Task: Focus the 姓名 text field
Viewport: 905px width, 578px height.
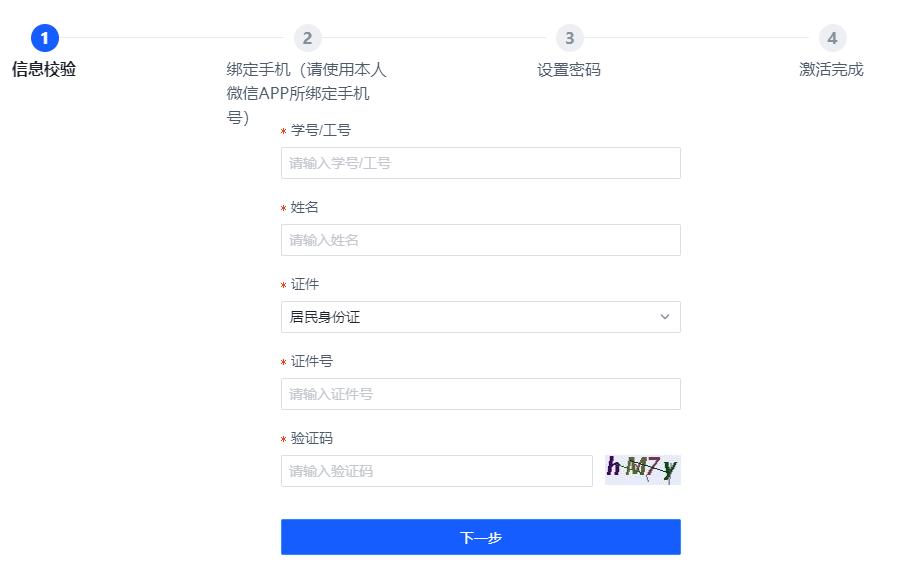Action: point(480,240)
